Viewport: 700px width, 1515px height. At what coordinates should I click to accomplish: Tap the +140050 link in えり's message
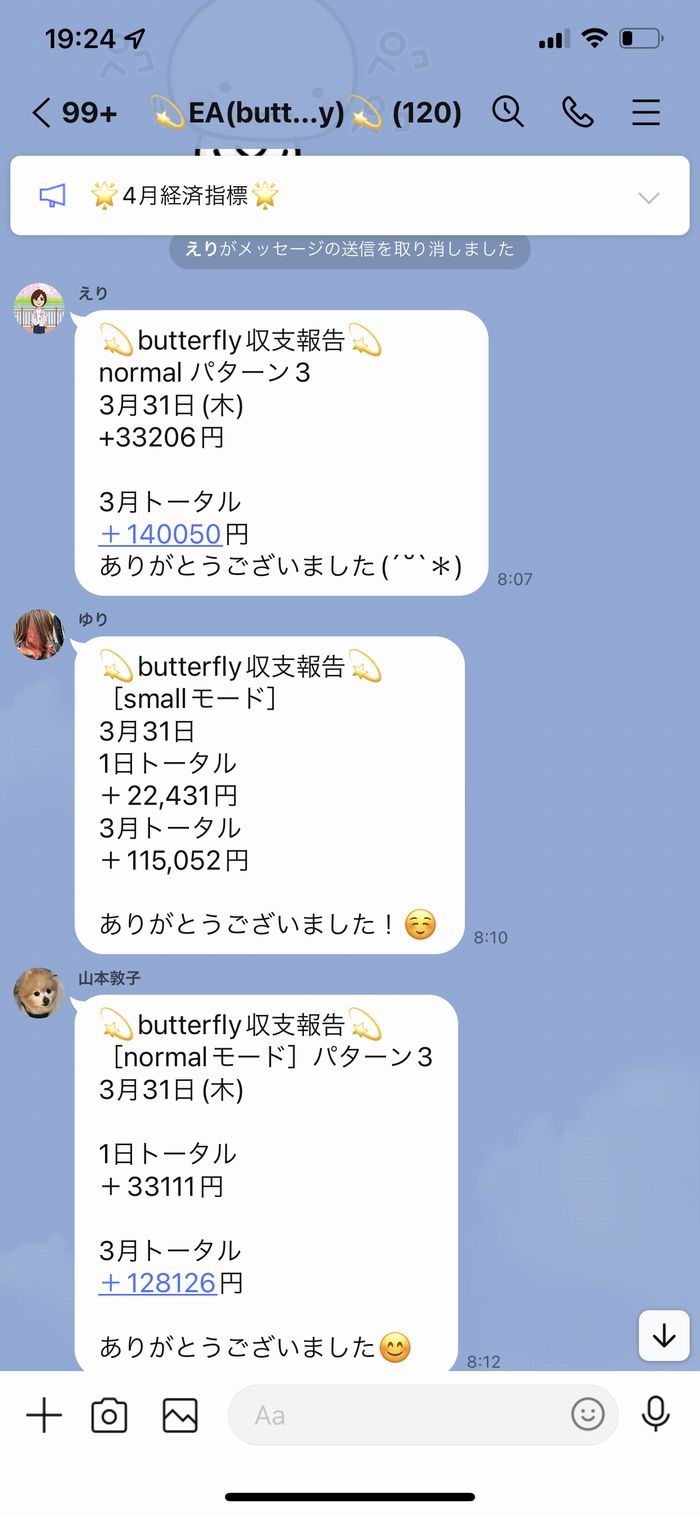[x=160, y=534]
